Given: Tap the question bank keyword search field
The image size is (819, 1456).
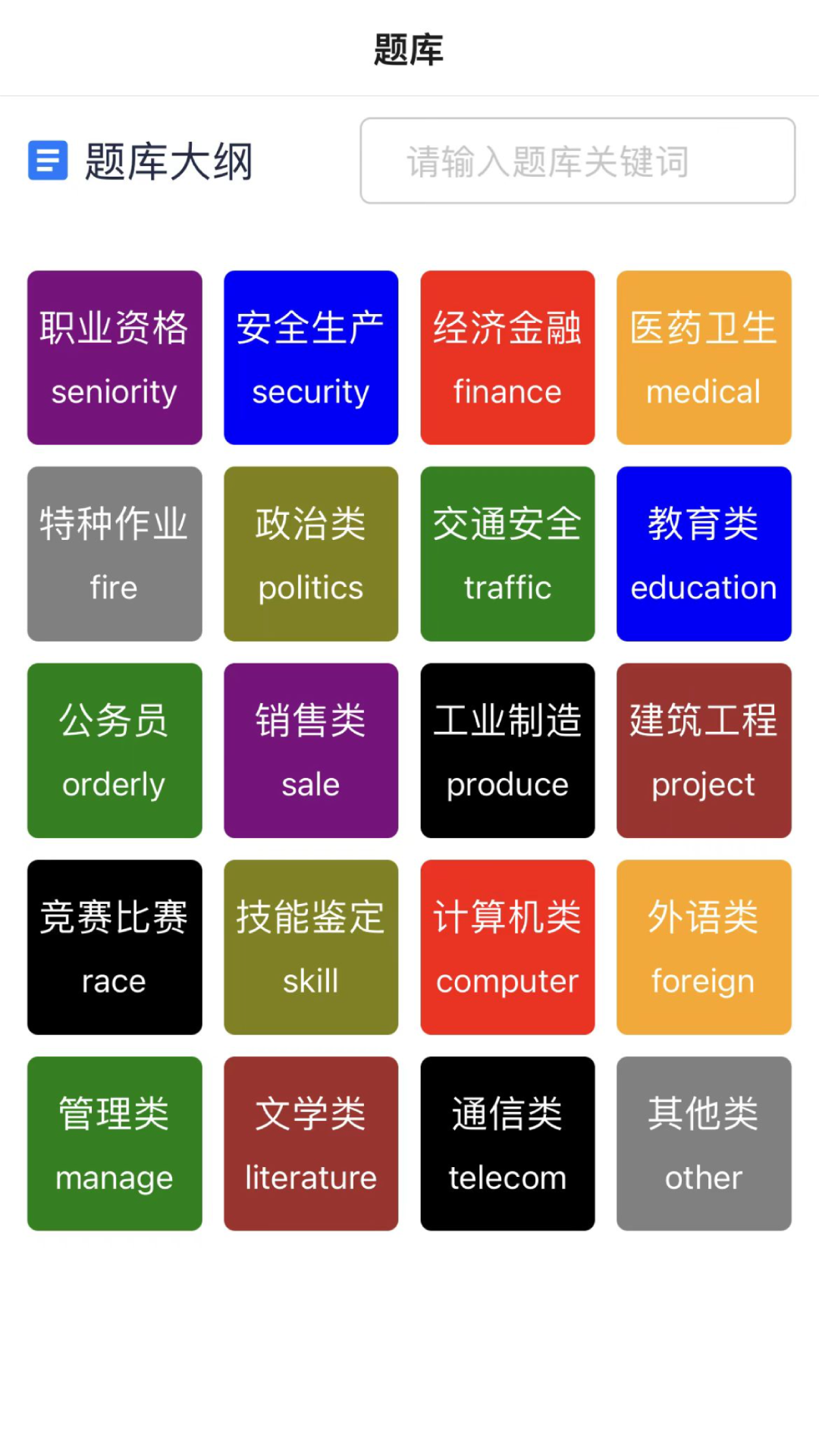Looking at the screenshot, I should [x=577, y=161].
